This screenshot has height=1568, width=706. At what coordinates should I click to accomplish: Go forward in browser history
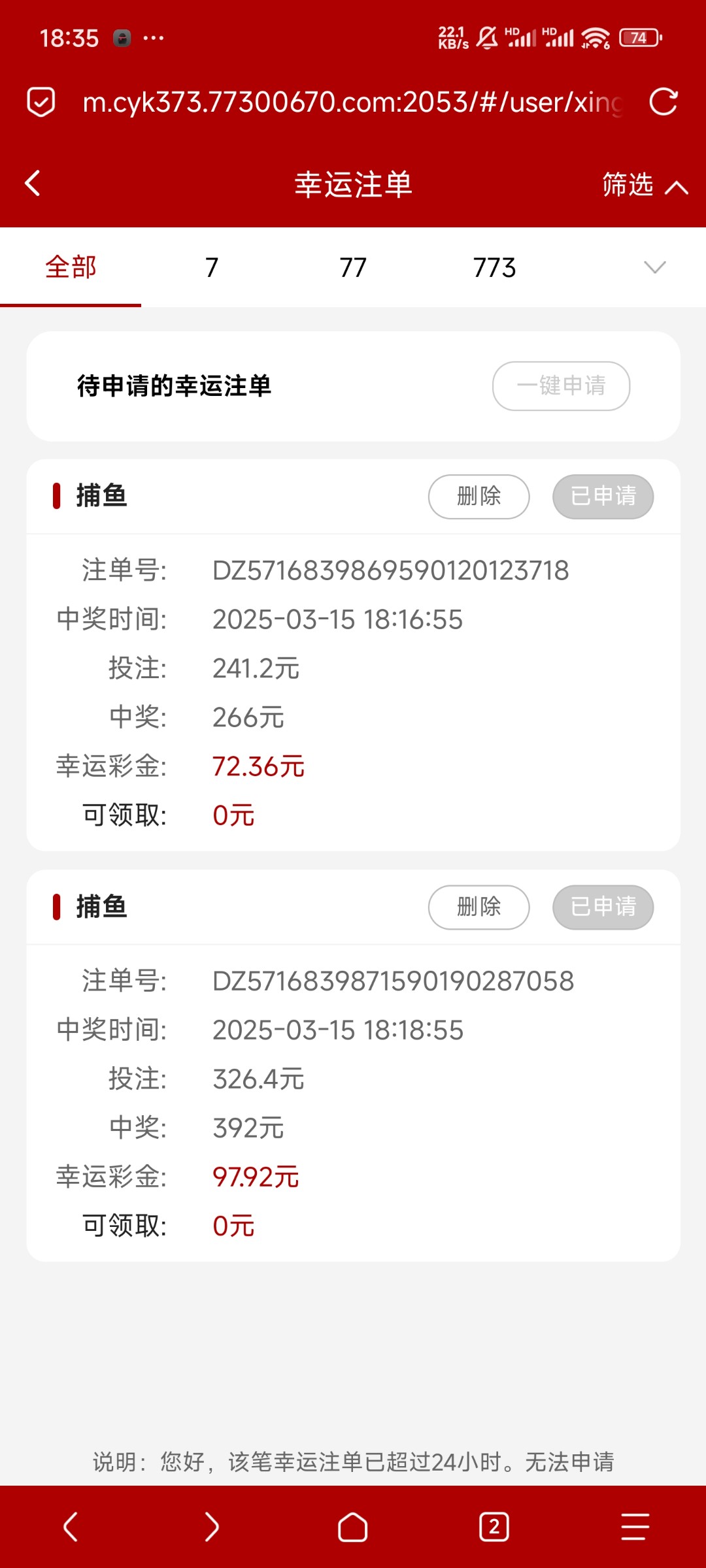211,1527
